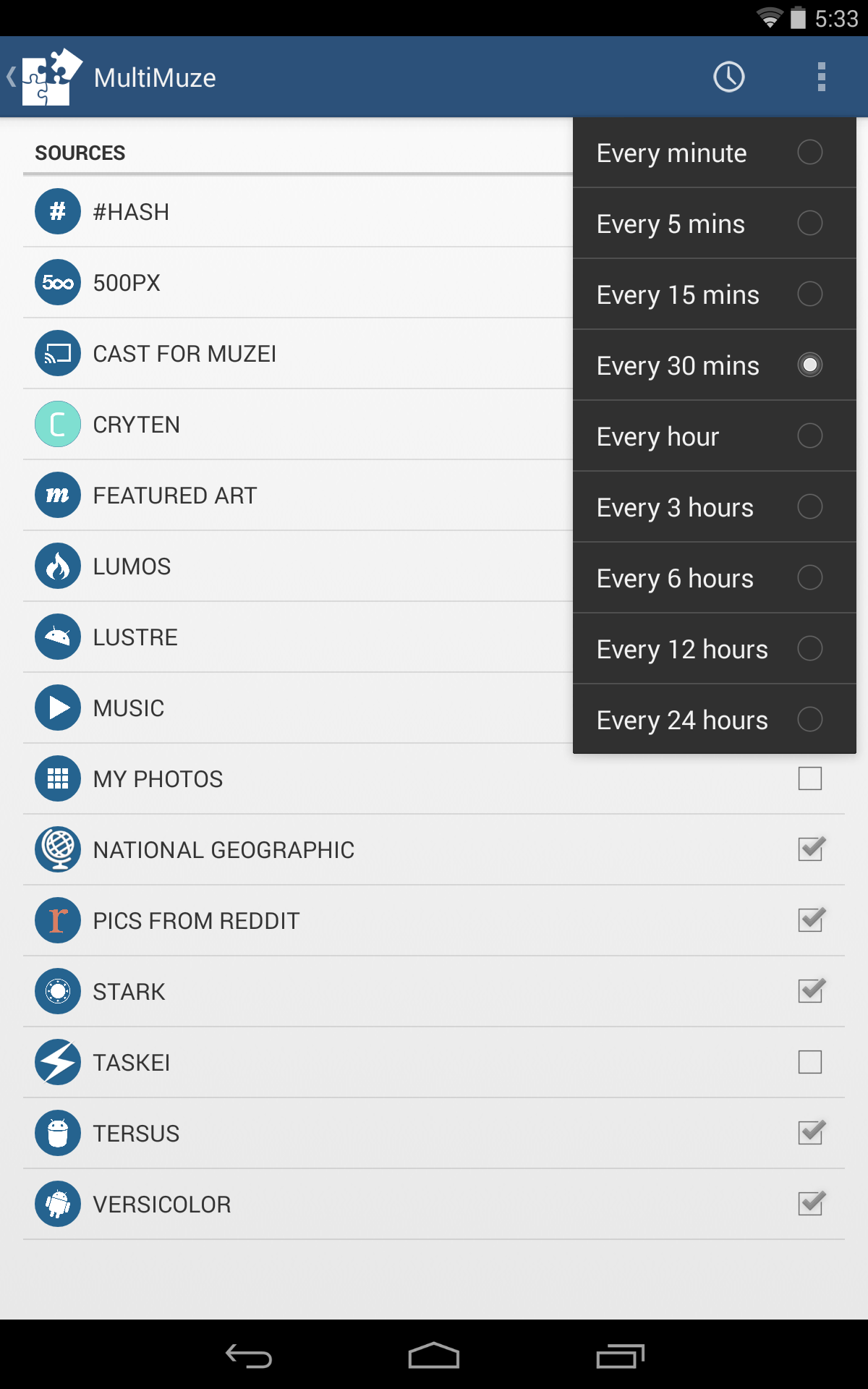
Task: Disable the Versicolor source
Action: 810,1204
